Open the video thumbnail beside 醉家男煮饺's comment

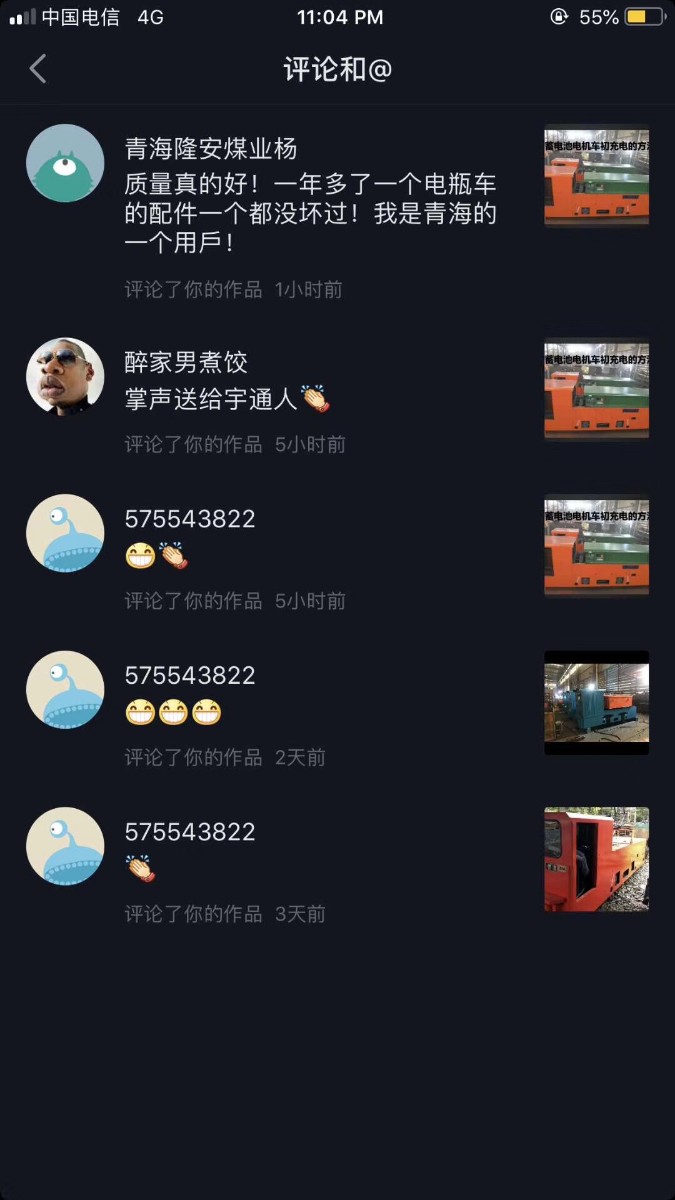pyautogui.click(x=596, y=390)
